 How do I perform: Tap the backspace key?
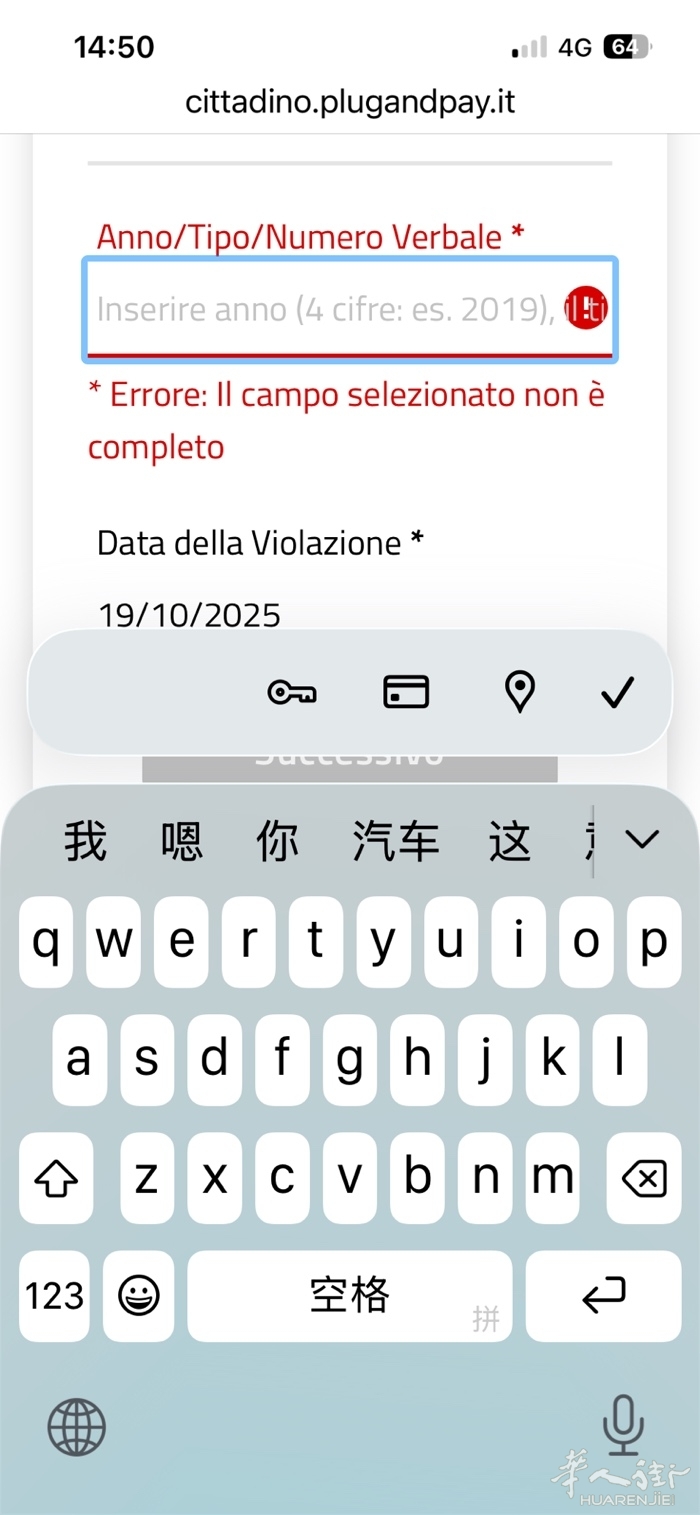click(643, 1180)
